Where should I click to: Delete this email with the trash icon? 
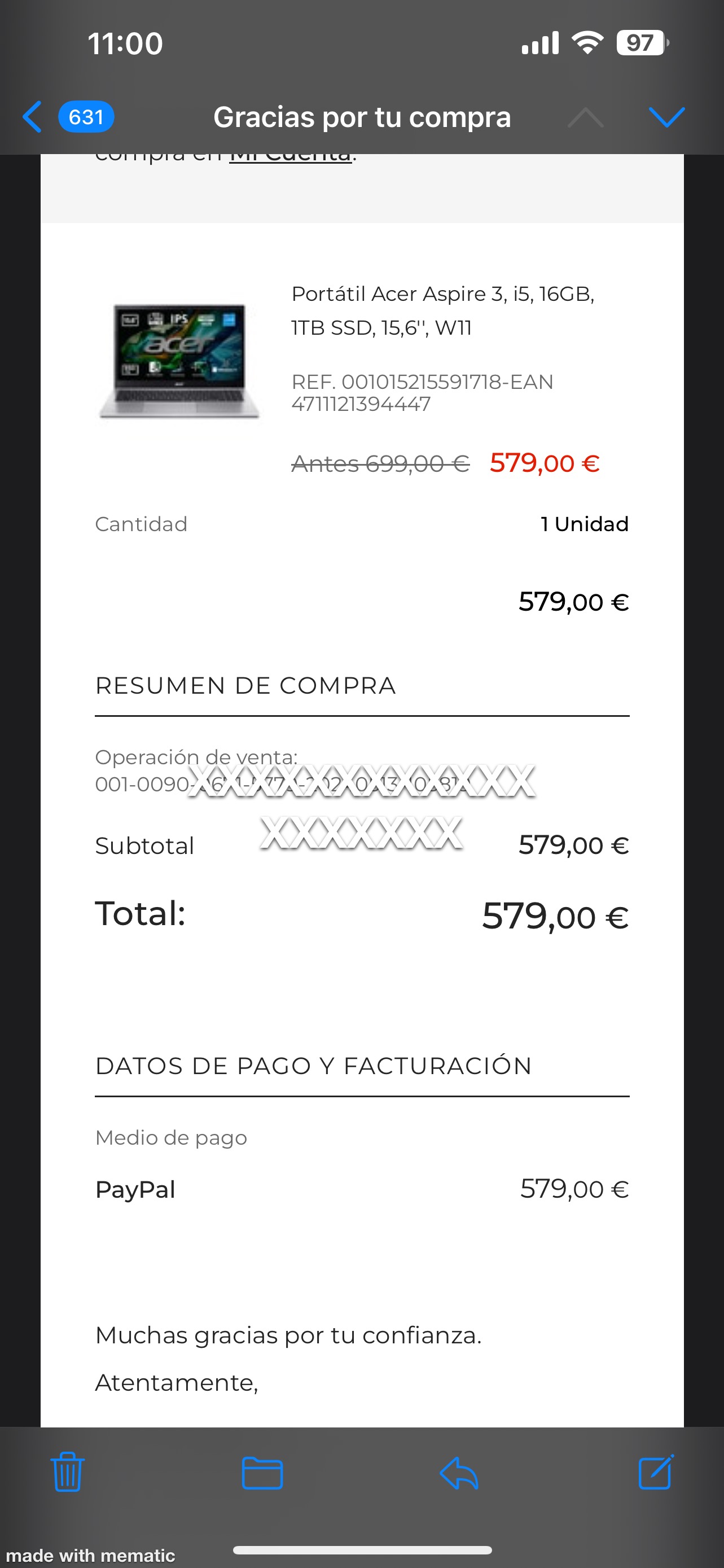click(x=68, y=1473)
